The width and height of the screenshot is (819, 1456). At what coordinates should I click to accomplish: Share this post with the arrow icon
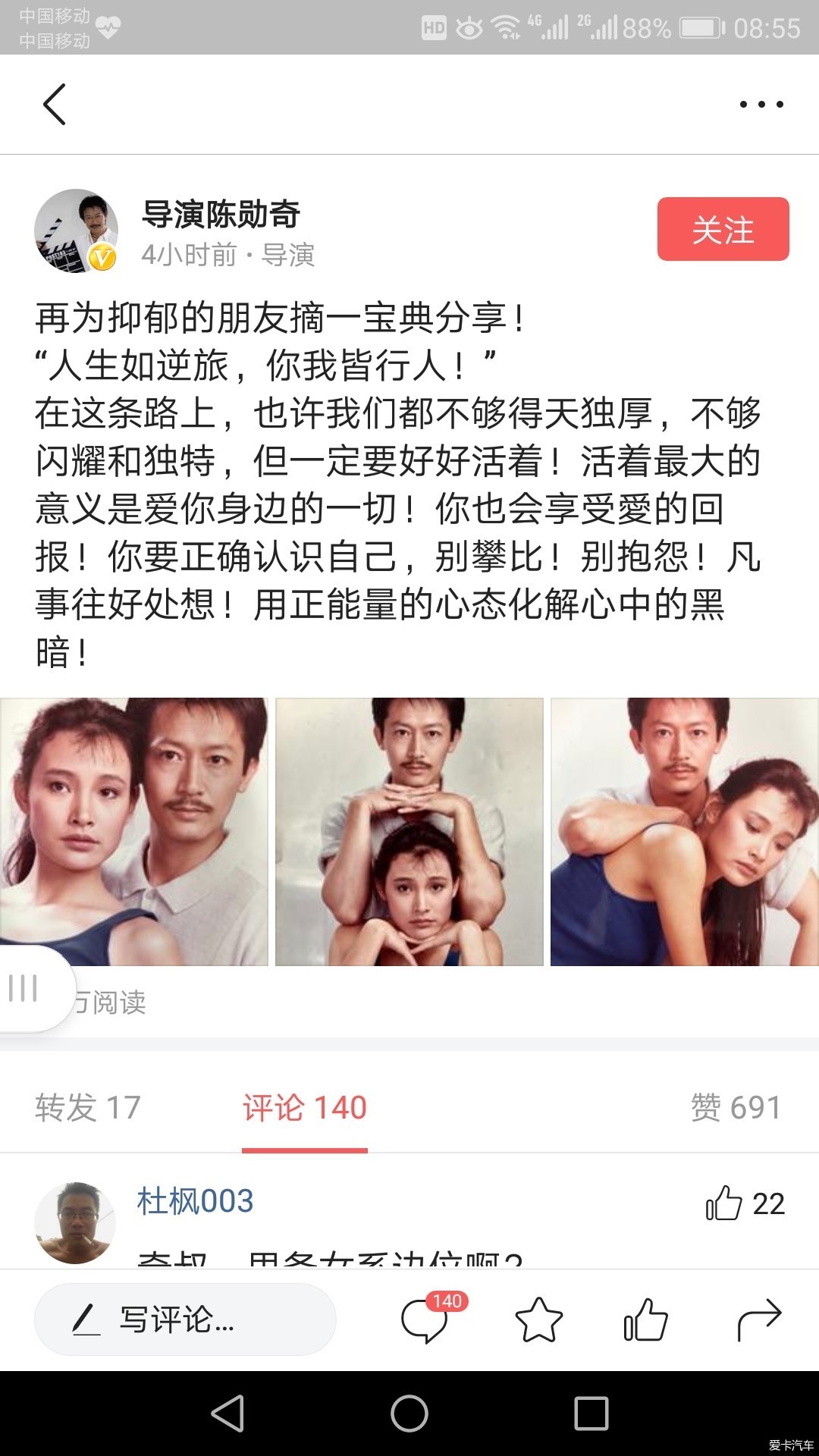759,1320
